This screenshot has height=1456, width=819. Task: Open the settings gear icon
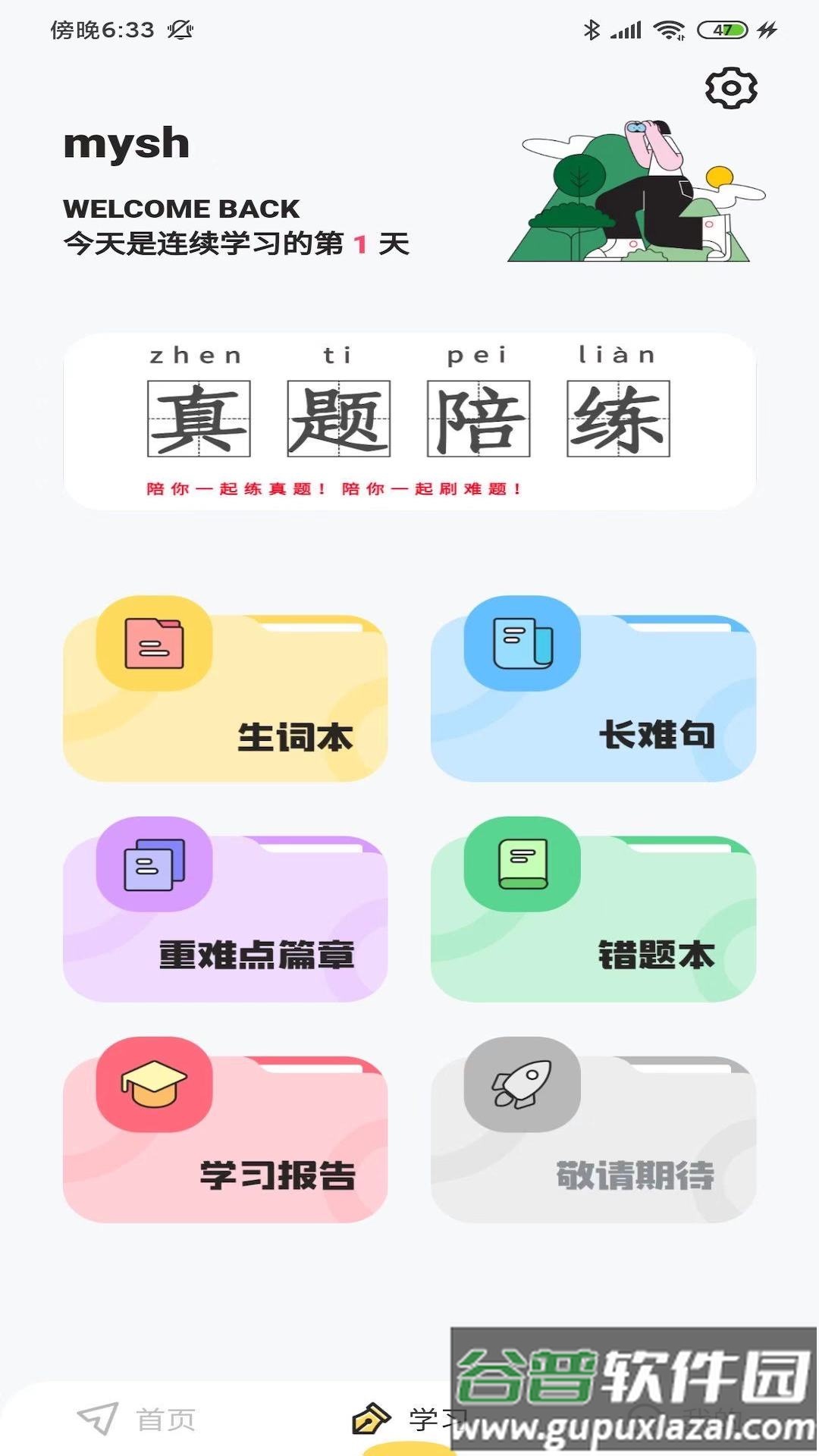pos(730,87)
